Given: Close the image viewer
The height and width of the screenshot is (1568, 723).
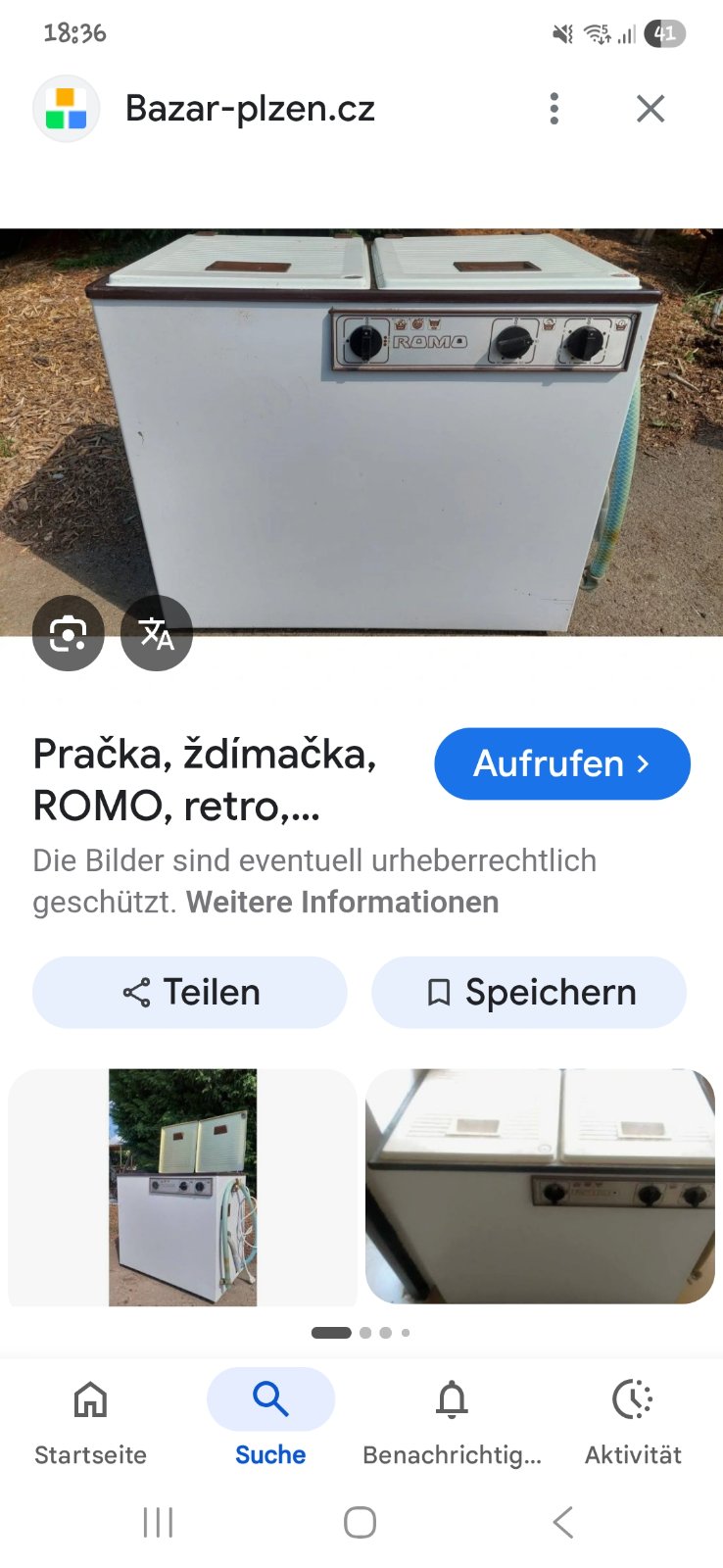Looking at the screenshot, I should (651, 109).
